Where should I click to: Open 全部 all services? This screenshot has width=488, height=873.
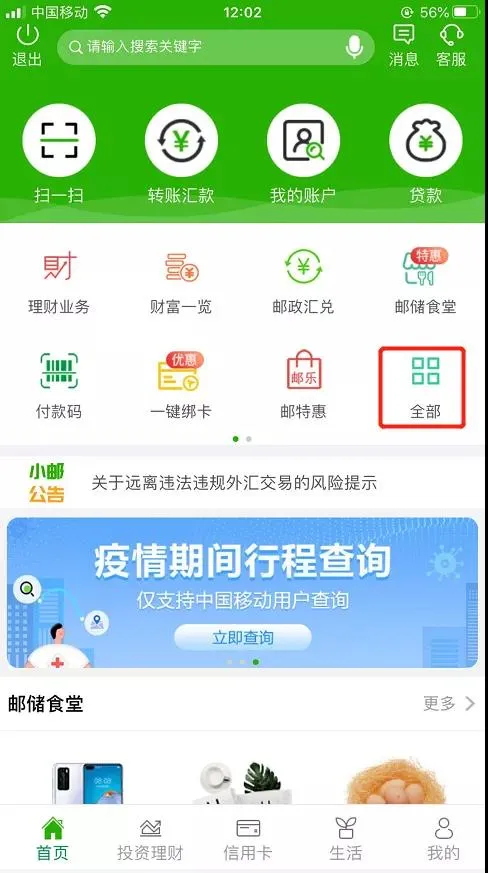coord(422,388)
